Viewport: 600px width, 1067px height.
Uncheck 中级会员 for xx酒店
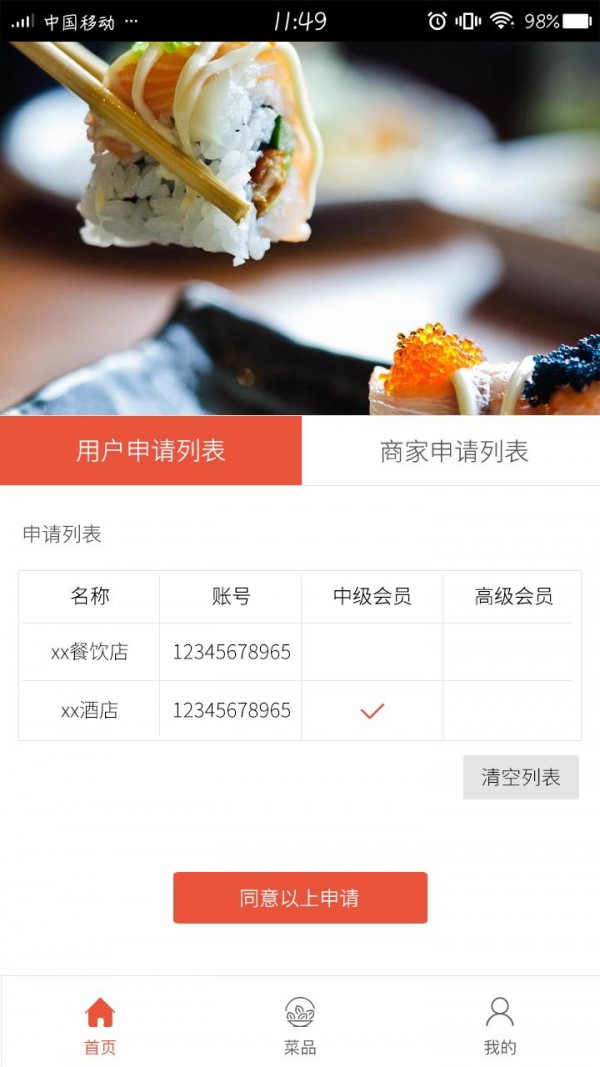pyautogui.click(x=372, y=711)
